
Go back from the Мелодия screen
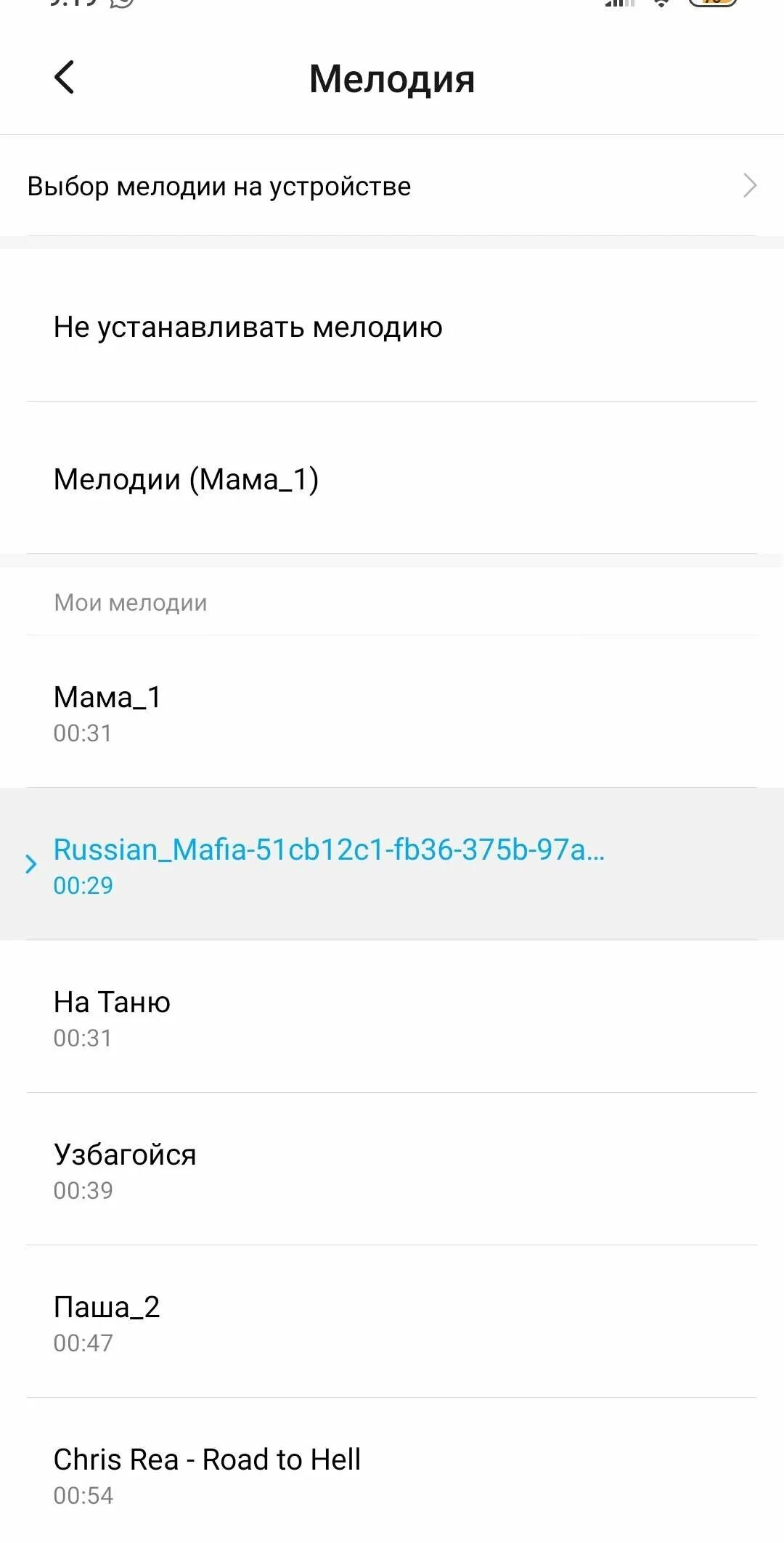point(65,78)
